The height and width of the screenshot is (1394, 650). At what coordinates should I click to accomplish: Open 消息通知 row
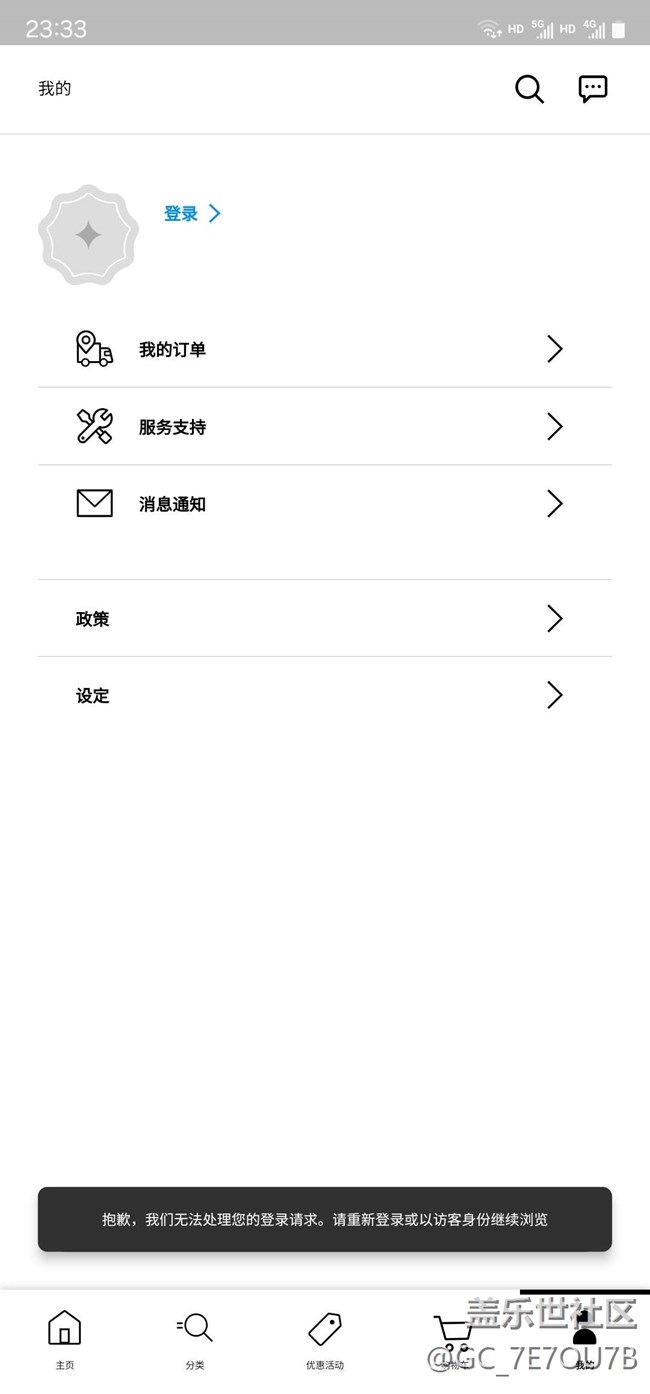pos(324,504)
